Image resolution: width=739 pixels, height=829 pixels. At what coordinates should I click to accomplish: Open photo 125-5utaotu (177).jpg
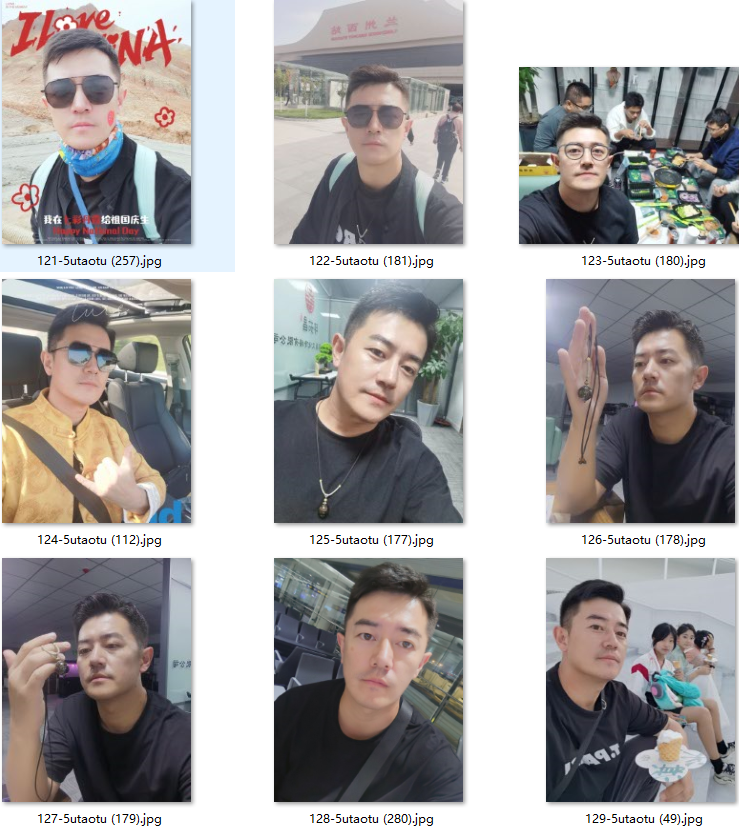click(x=368, y=401)
